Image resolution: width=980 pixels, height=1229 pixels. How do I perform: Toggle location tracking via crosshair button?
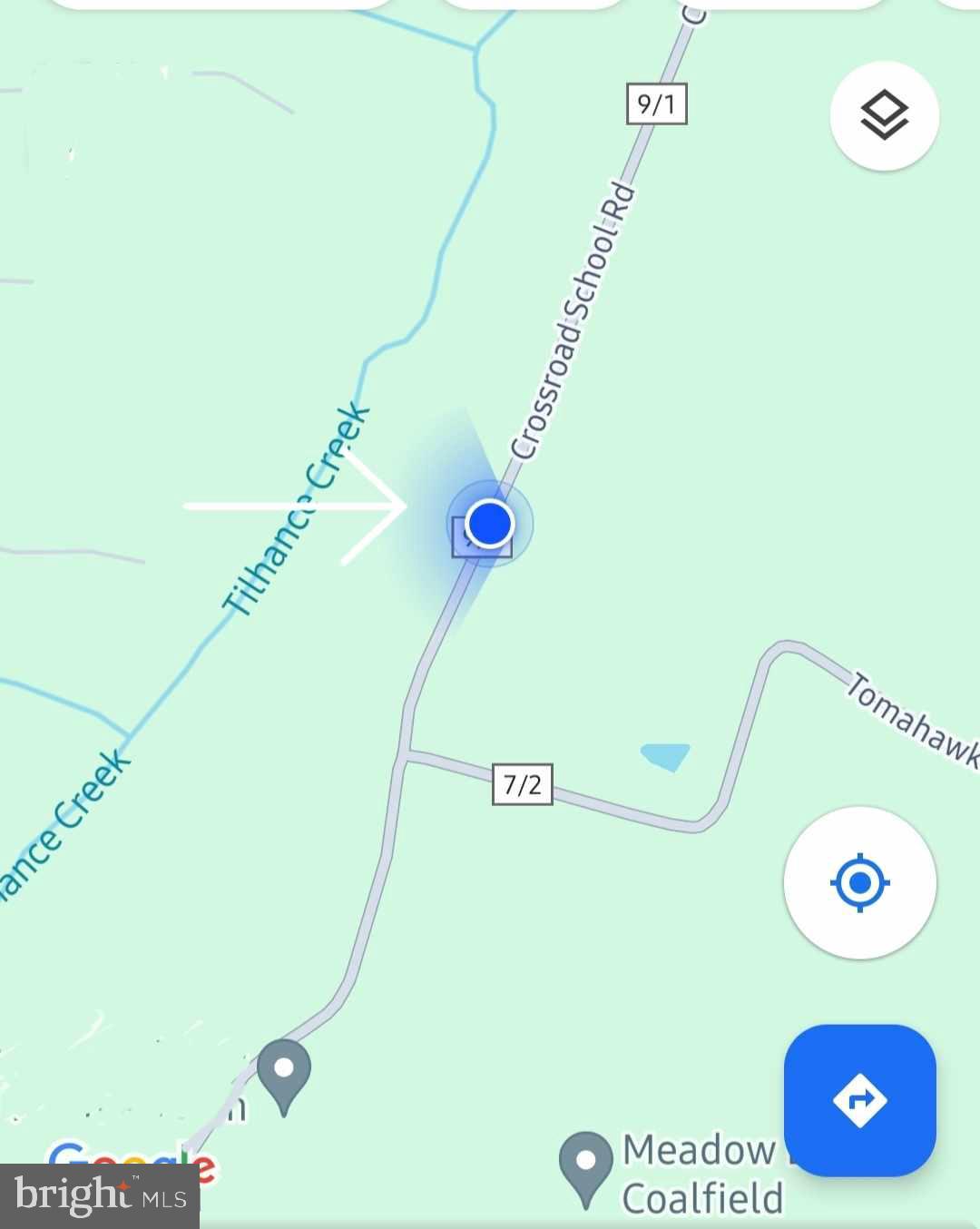point(859,883)
